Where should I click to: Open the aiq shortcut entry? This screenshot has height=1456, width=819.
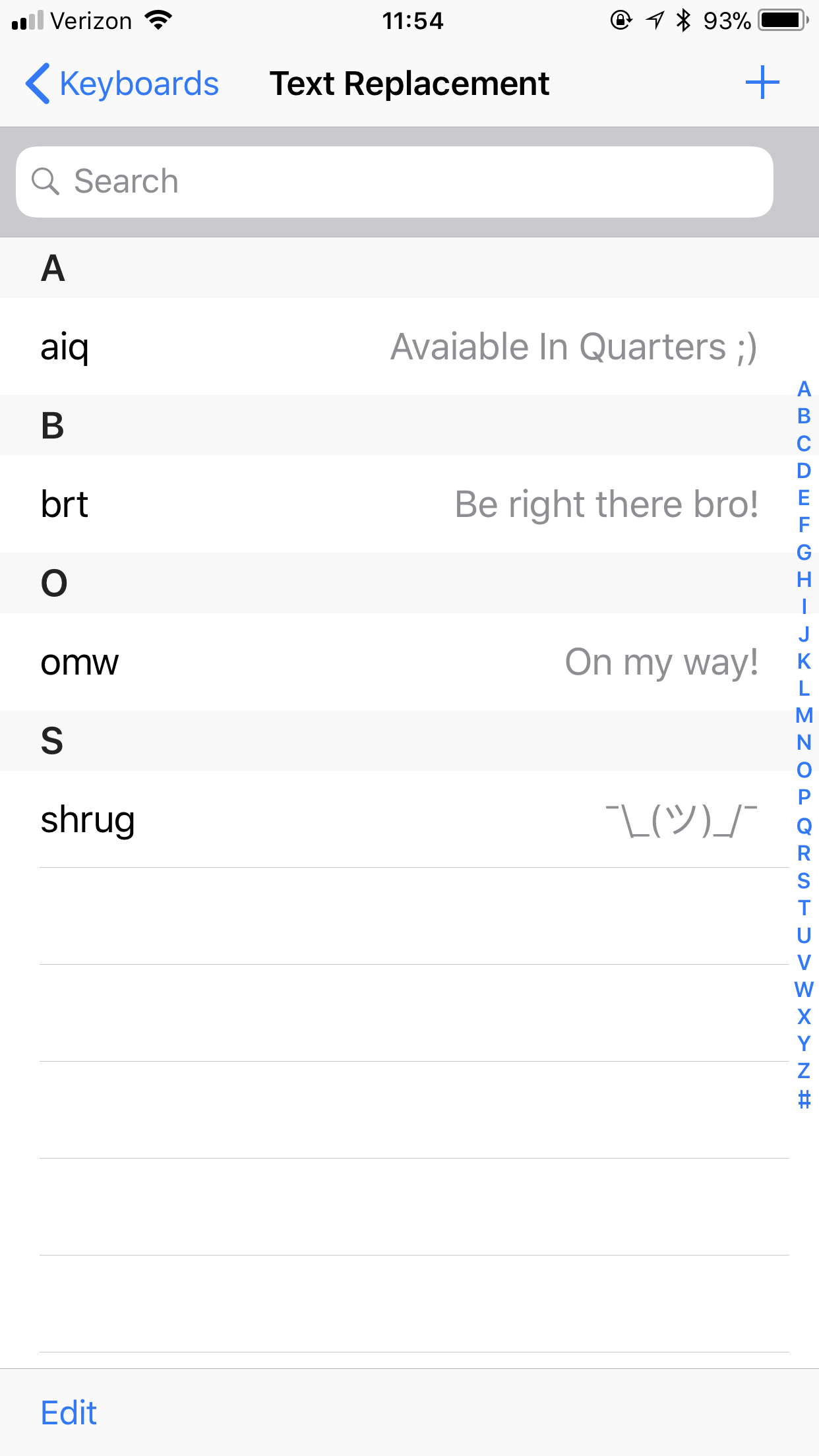click(x=396, y=347)
